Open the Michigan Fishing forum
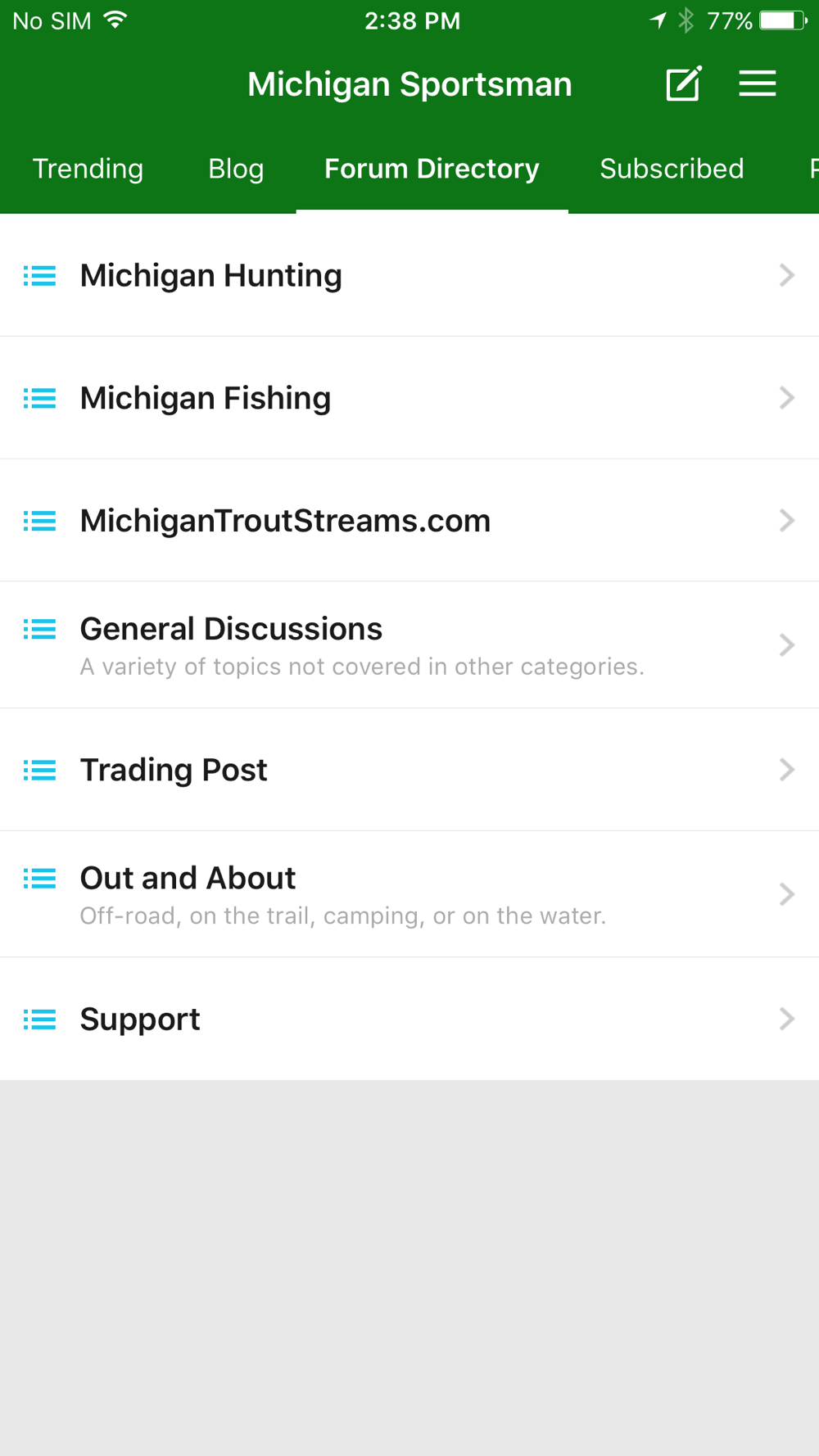This screenshot has width=819, height=1456. (409, 398)
